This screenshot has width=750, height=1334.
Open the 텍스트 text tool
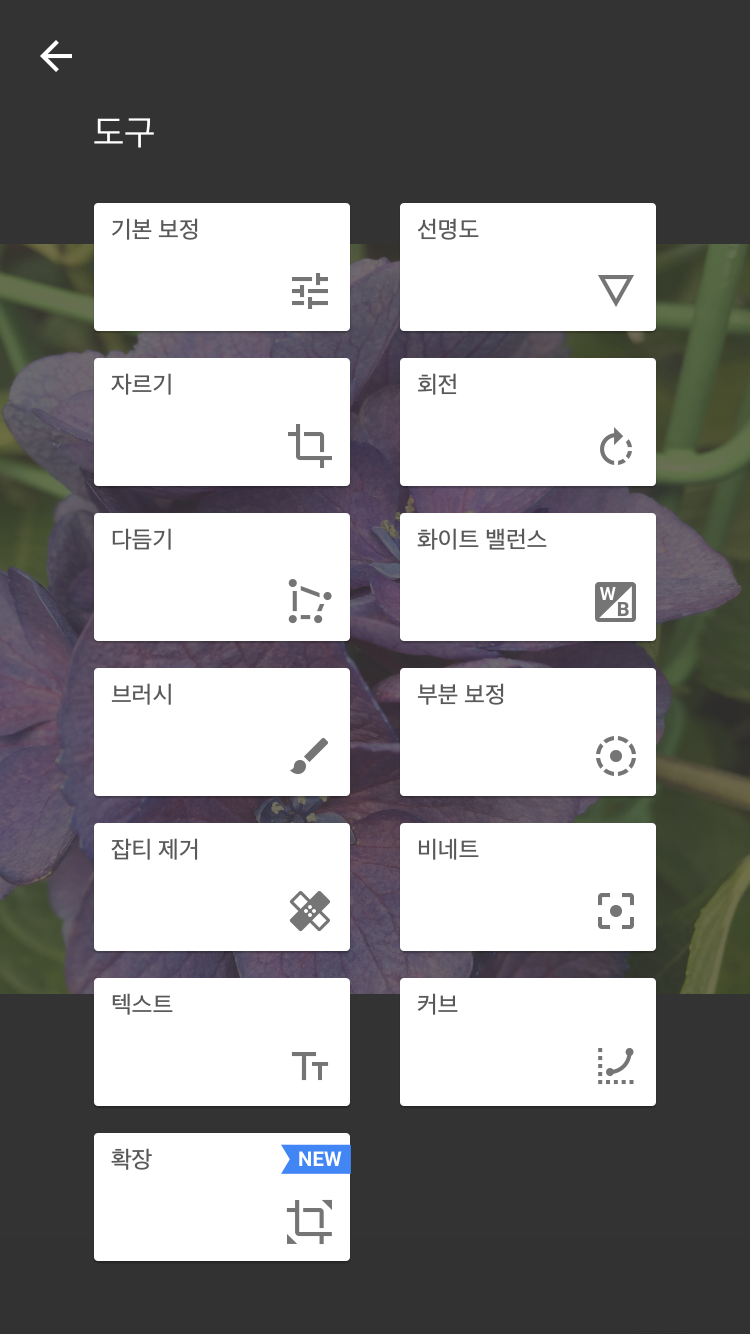tap(222, 1042)
